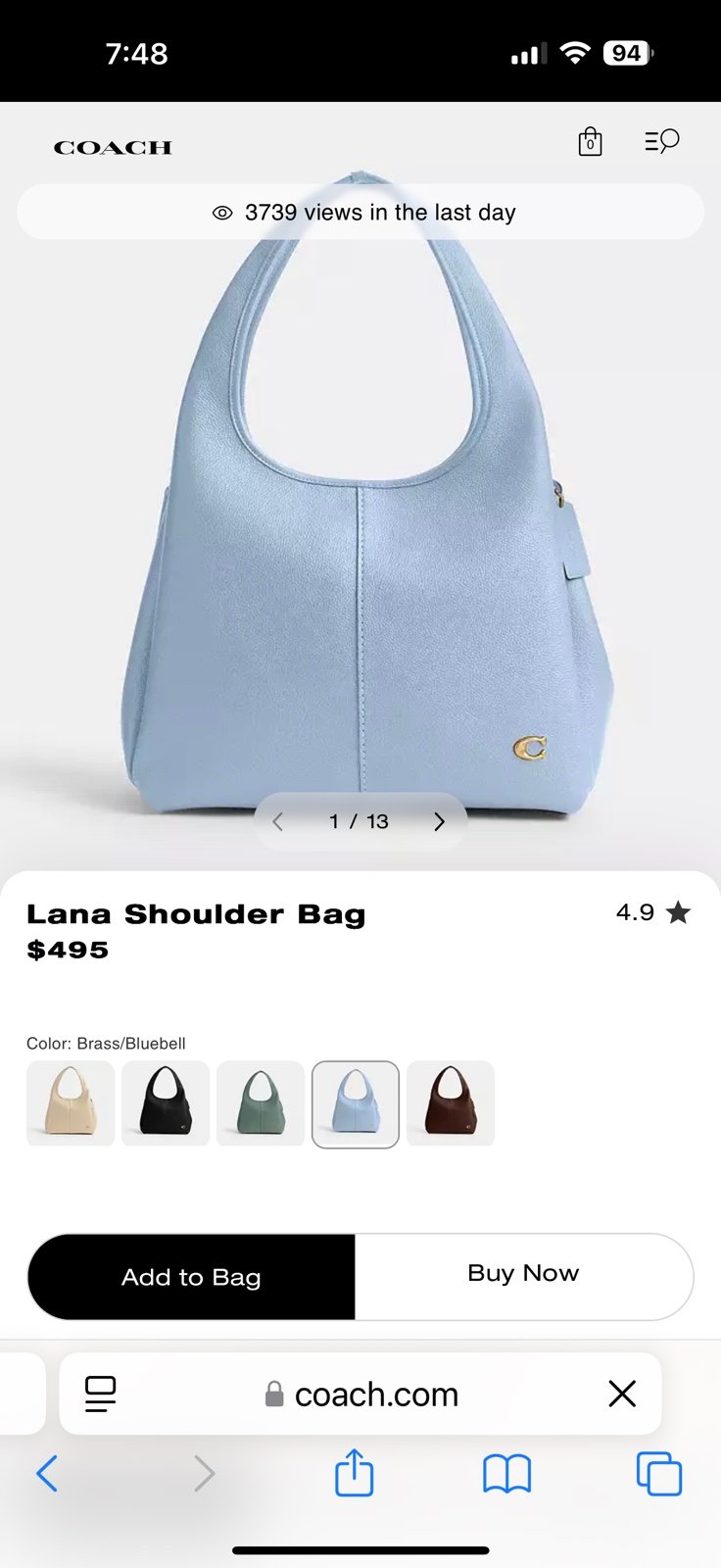This screenshot has width=721, height=1568.
Task: Open the Safari tabs overview
Action: (658, 1473)
